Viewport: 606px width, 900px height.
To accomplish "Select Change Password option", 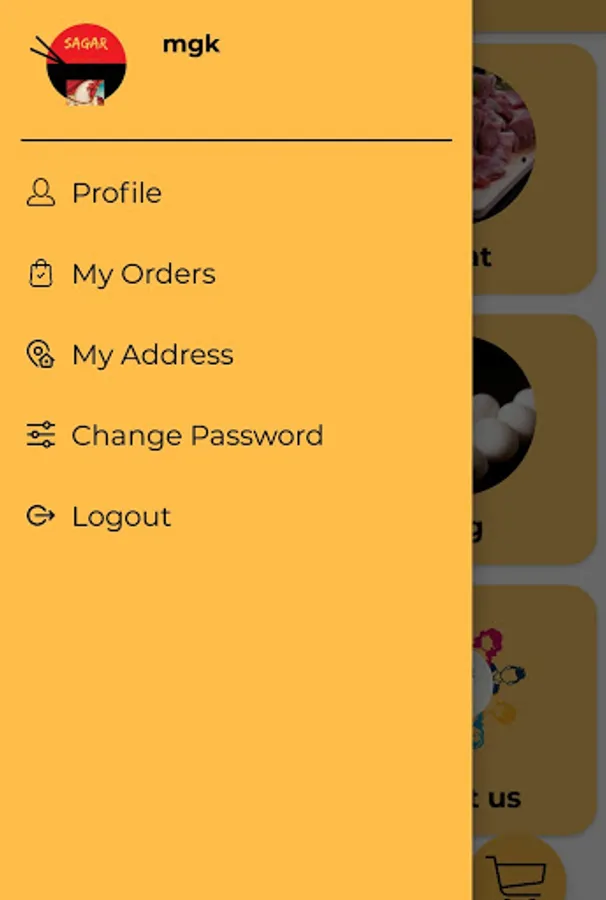I will pos(197,436).
